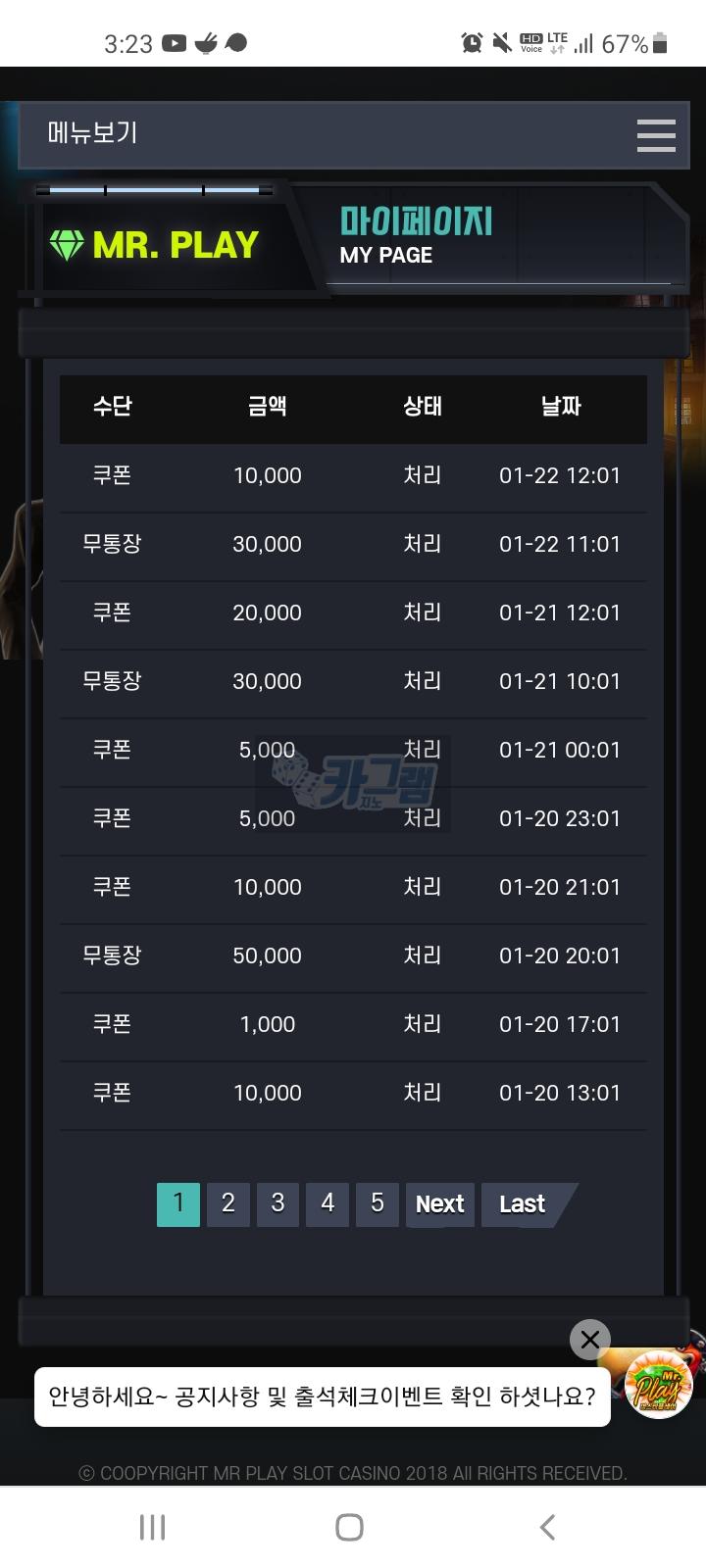This screenshot has width=706, height=1568.
Task: Go to page 2
Action: (x=227, y=1203)
